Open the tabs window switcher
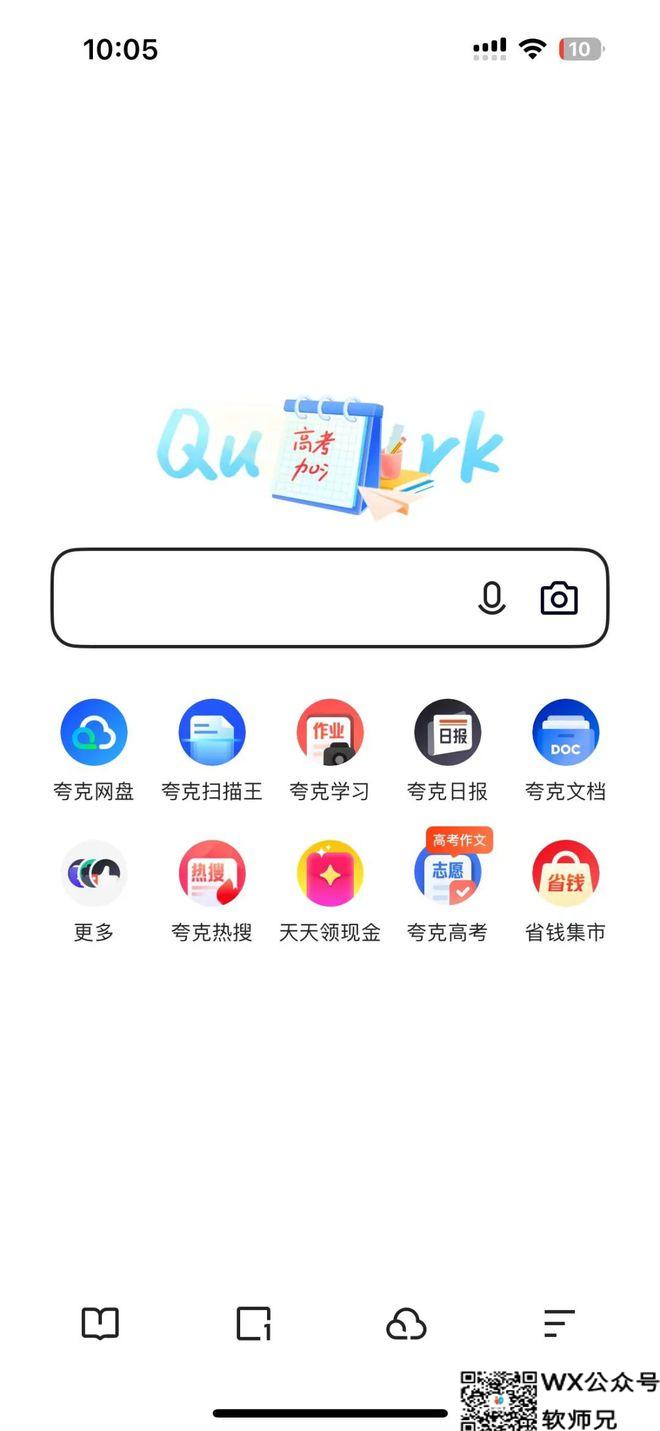The width and height of the screenshot is (660, 1431). (x=253, y=1323)
